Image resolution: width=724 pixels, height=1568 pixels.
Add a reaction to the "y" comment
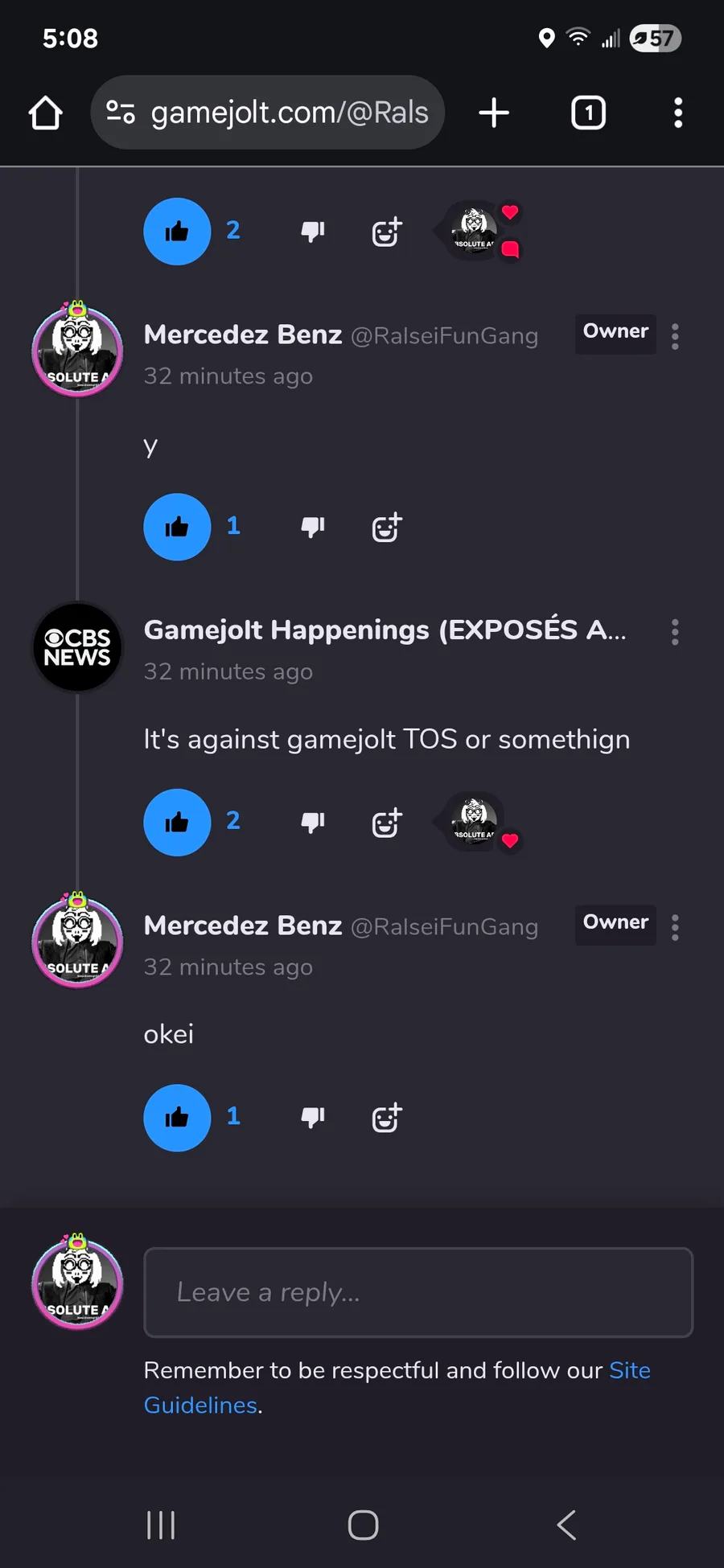387,527
